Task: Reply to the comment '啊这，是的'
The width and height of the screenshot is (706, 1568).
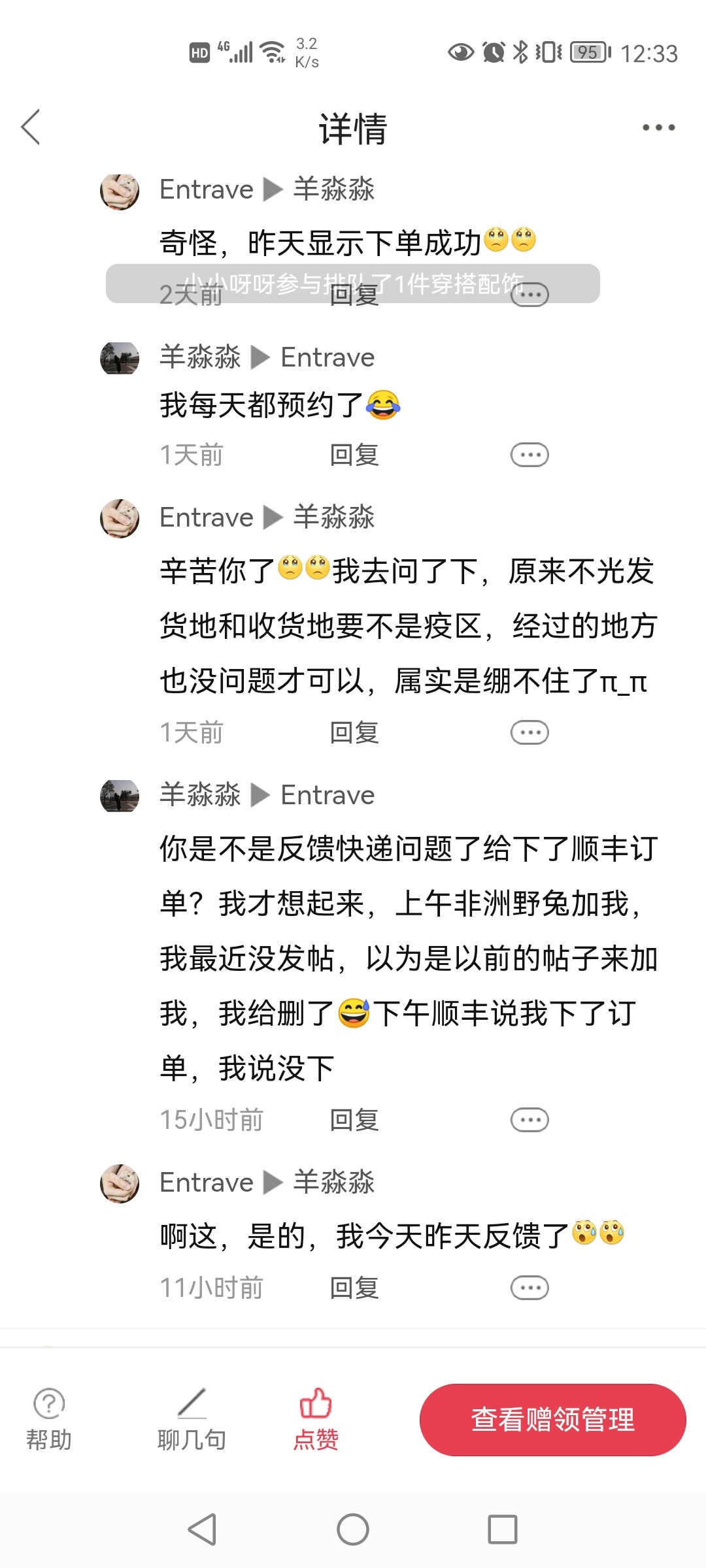Action: coord(354,1288)
